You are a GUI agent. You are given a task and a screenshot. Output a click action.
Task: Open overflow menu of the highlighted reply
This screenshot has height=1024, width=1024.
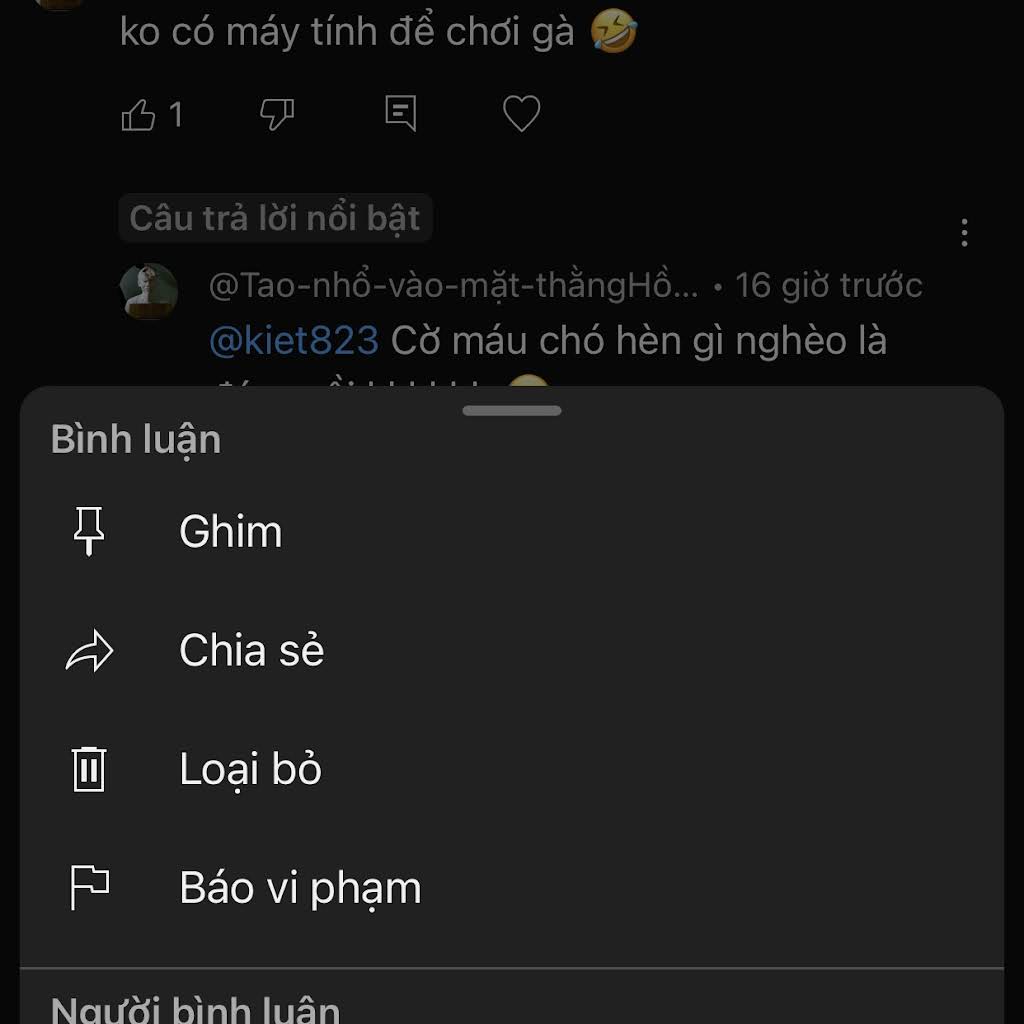(x=964, y=233)
